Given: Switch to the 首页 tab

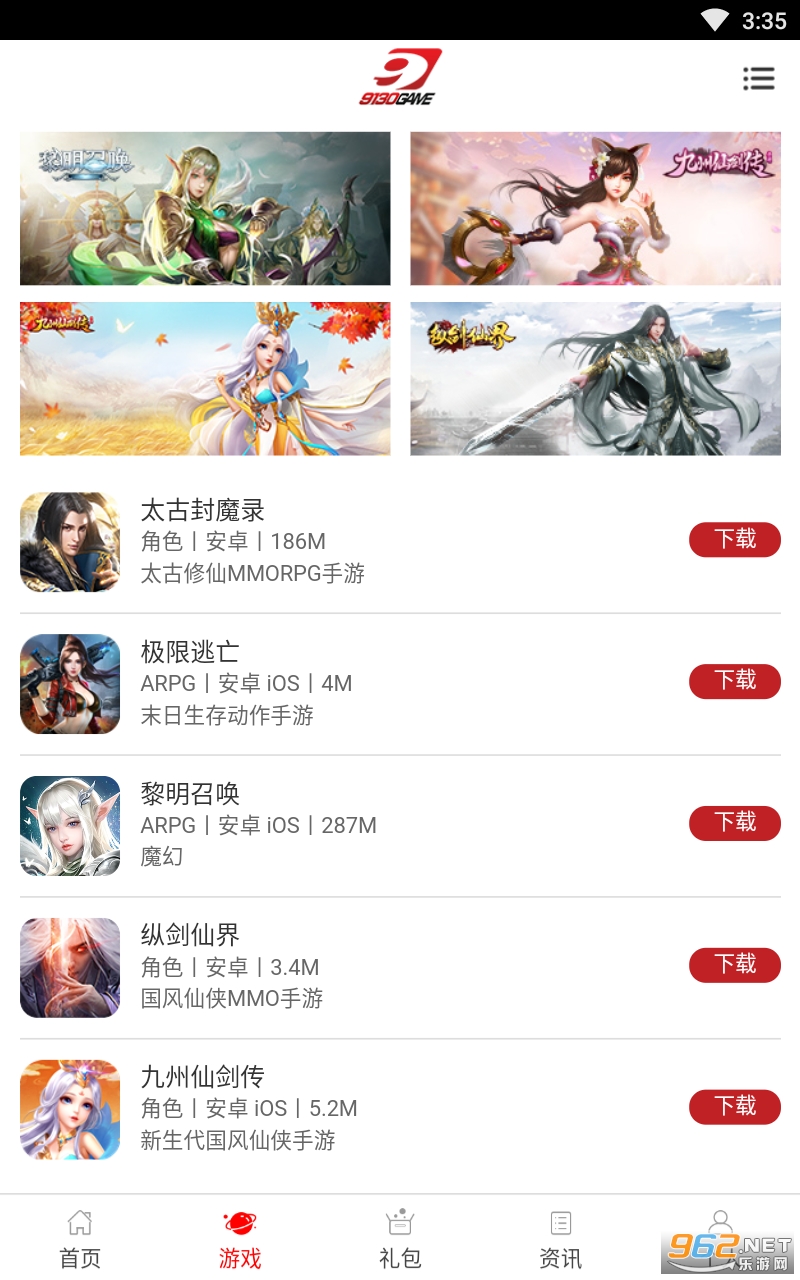Looking at the screenshot, I should tap(80, 1238).
